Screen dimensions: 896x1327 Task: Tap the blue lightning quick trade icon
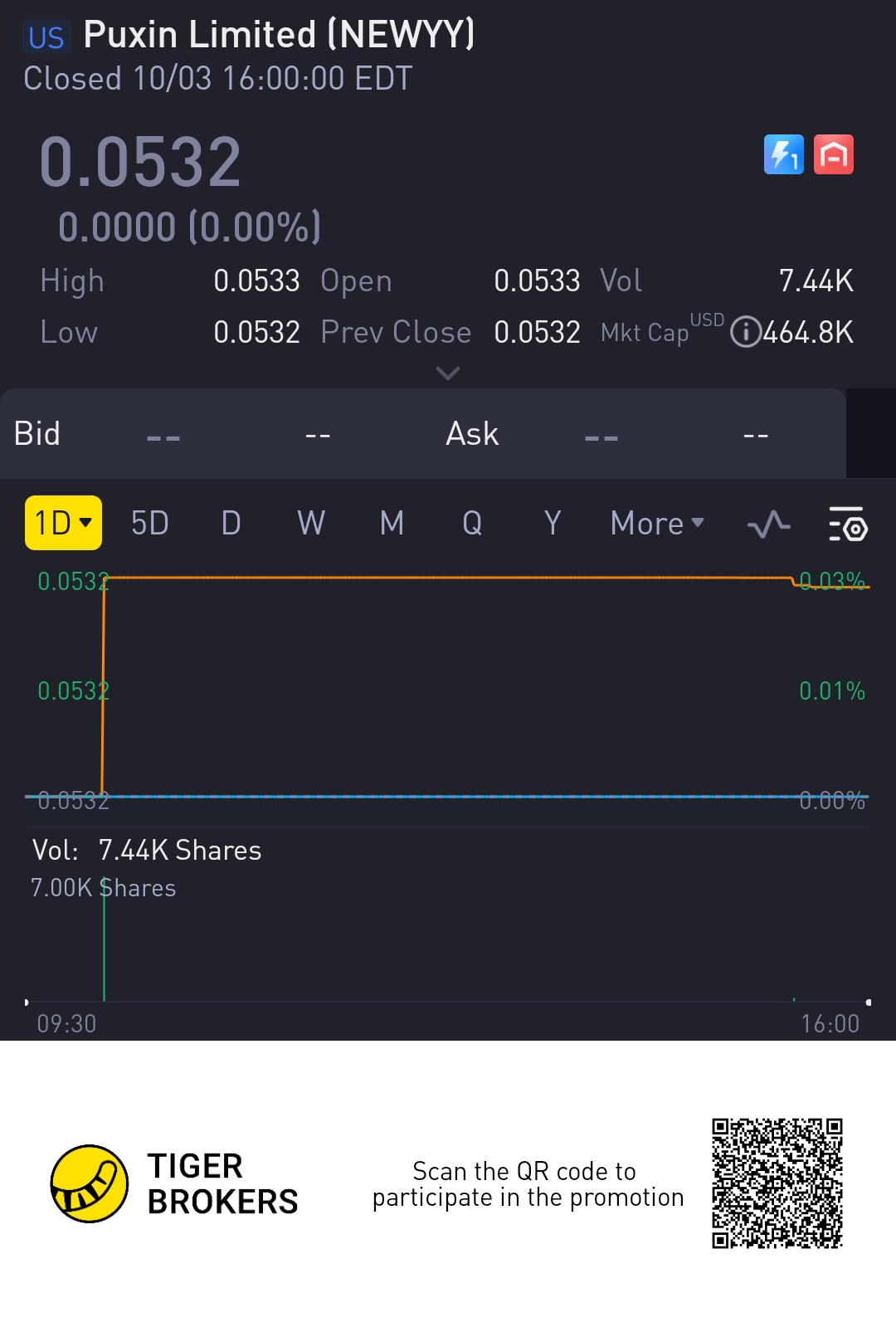click(x=784, y=154)
